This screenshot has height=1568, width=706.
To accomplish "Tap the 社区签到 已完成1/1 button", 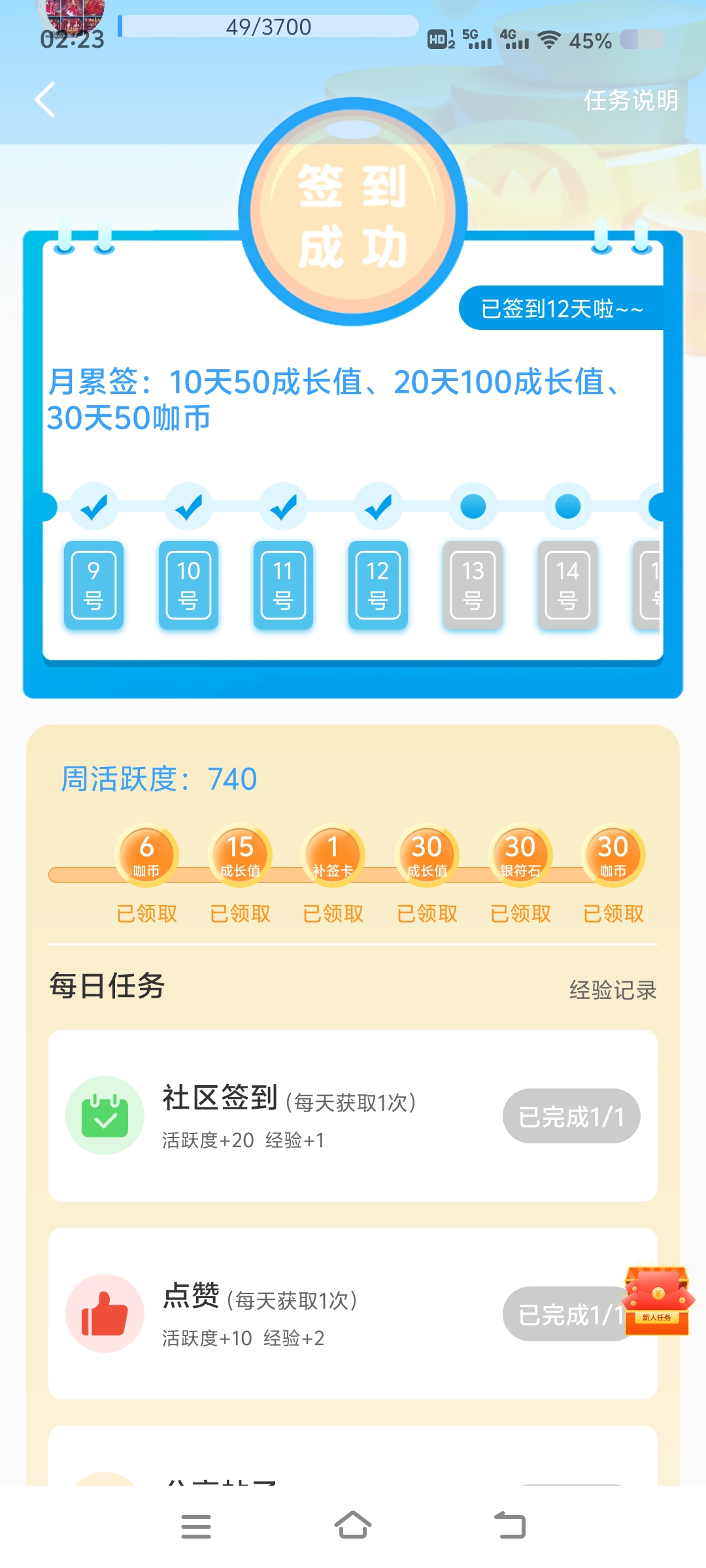I will point(571,1116).
